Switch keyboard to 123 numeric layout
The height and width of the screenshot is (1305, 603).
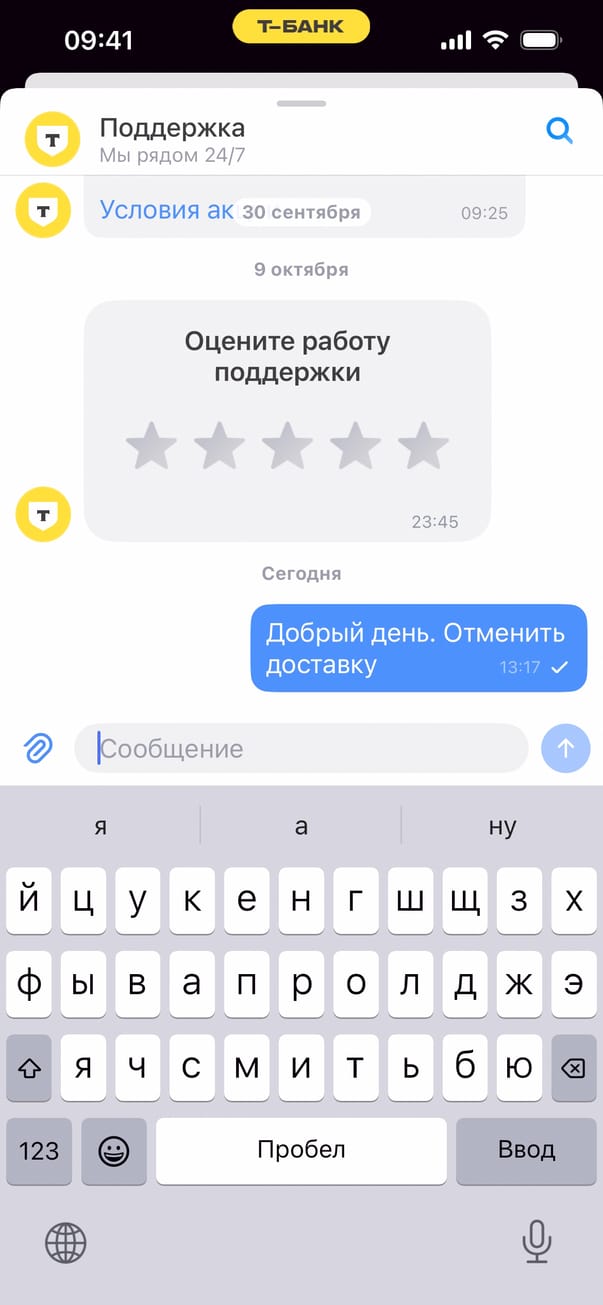click(39, 1150)
